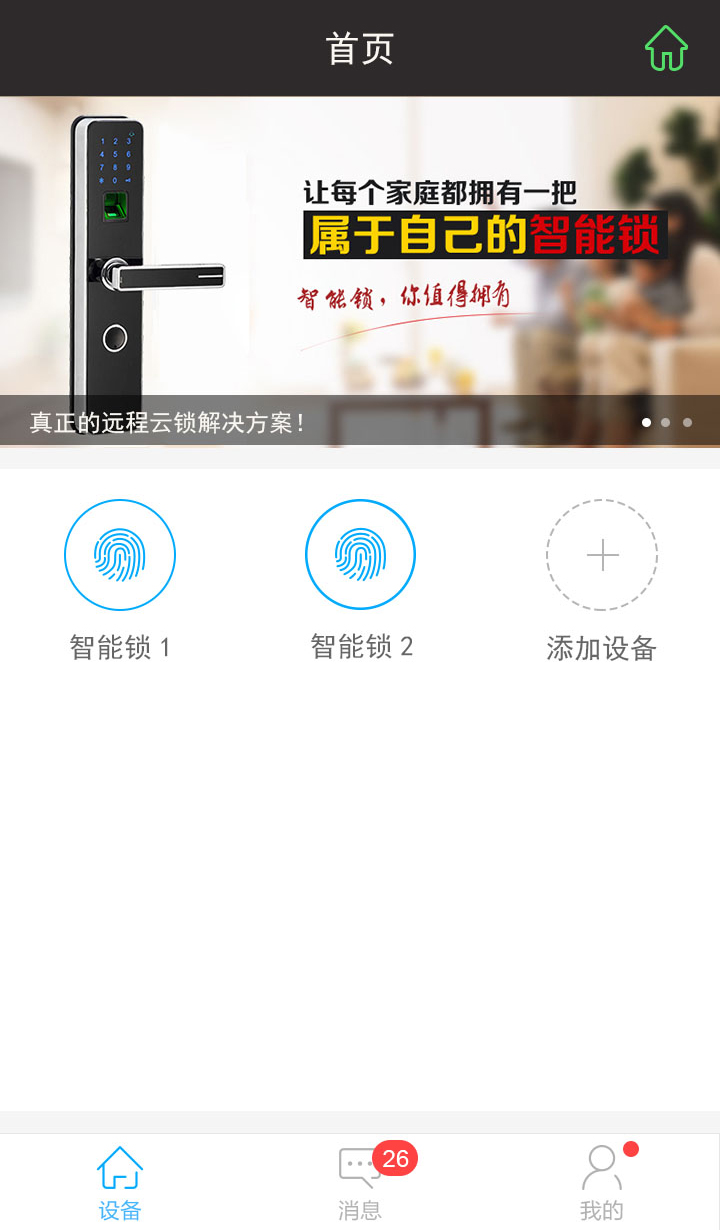Screen dimensions: 720x1230
Task: Select the second carousel dot
Action: [x=665, y=422]
